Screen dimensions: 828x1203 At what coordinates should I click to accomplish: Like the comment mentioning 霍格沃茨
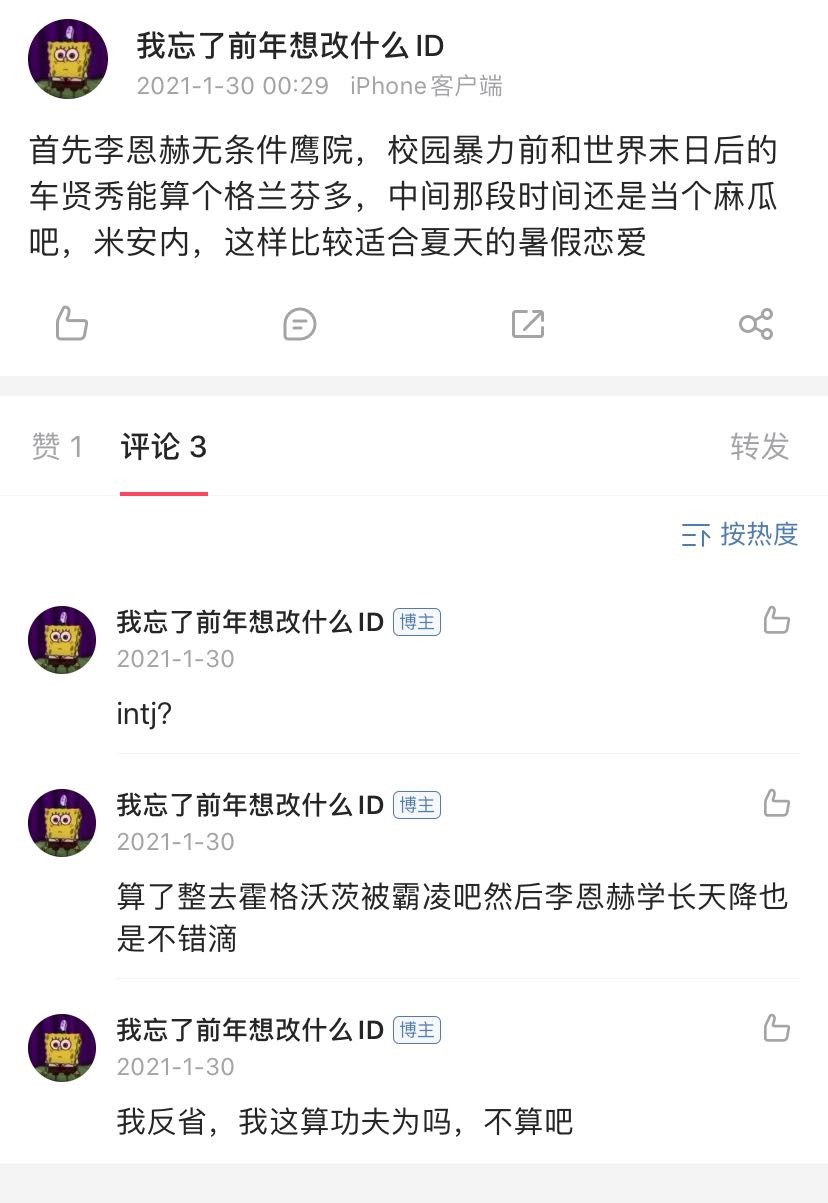tap(777, 803)
